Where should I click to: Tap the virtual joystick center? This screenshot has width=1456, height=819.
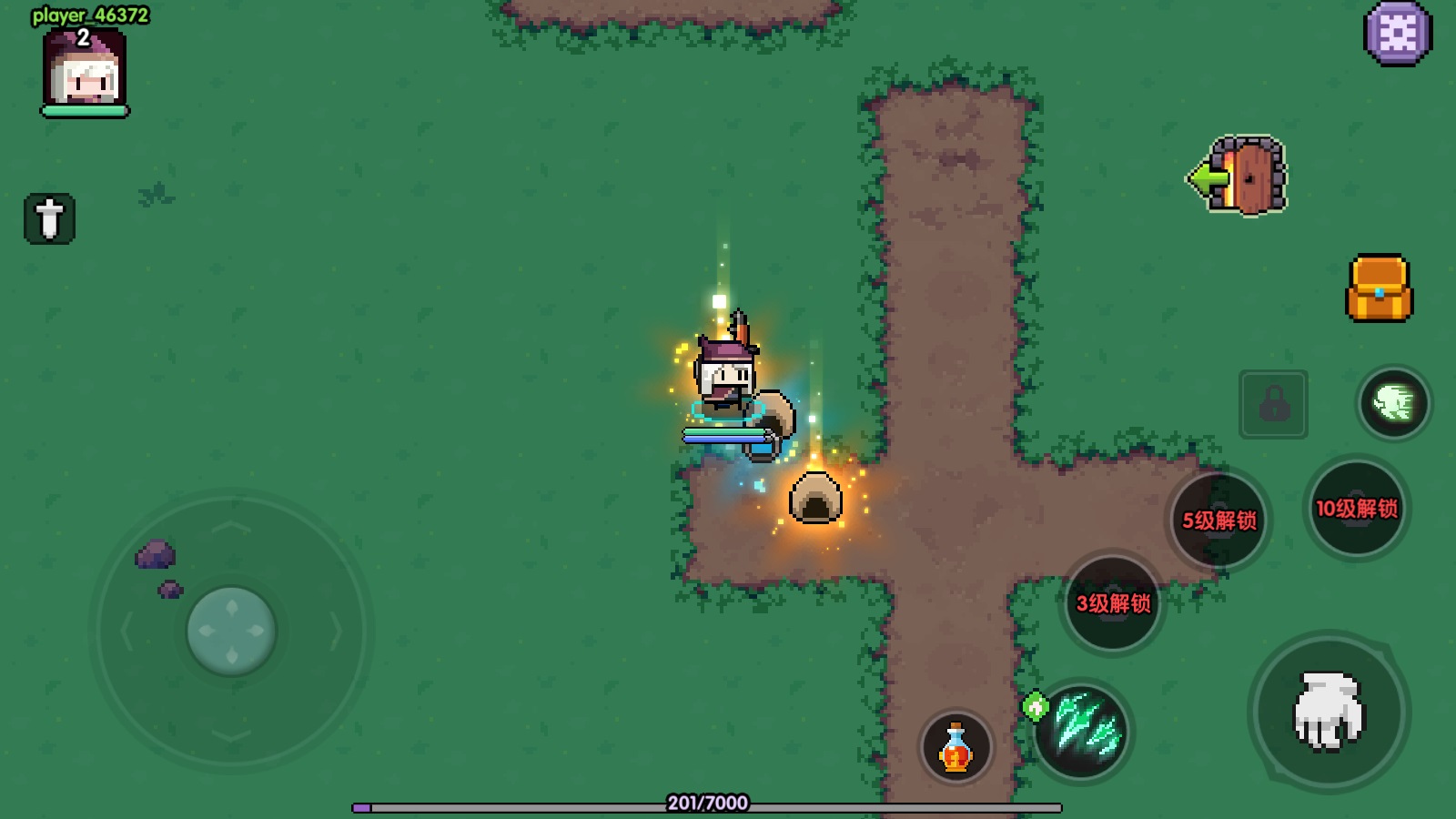[231, 631]
